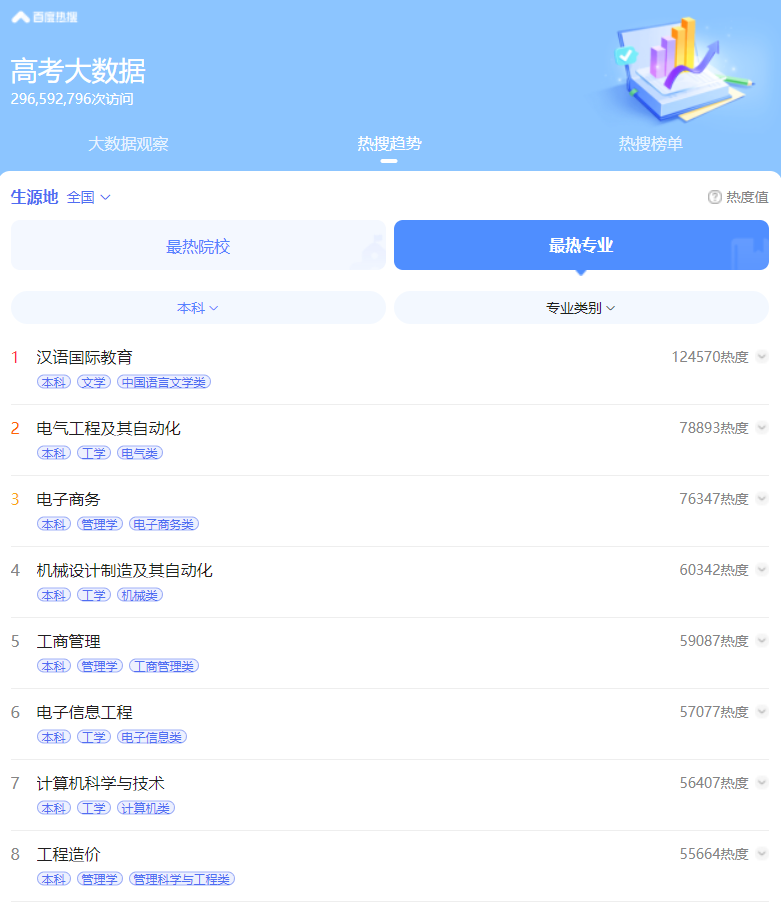Switch to the 热搜榜单 tab
781x905 pixels.
650,144
